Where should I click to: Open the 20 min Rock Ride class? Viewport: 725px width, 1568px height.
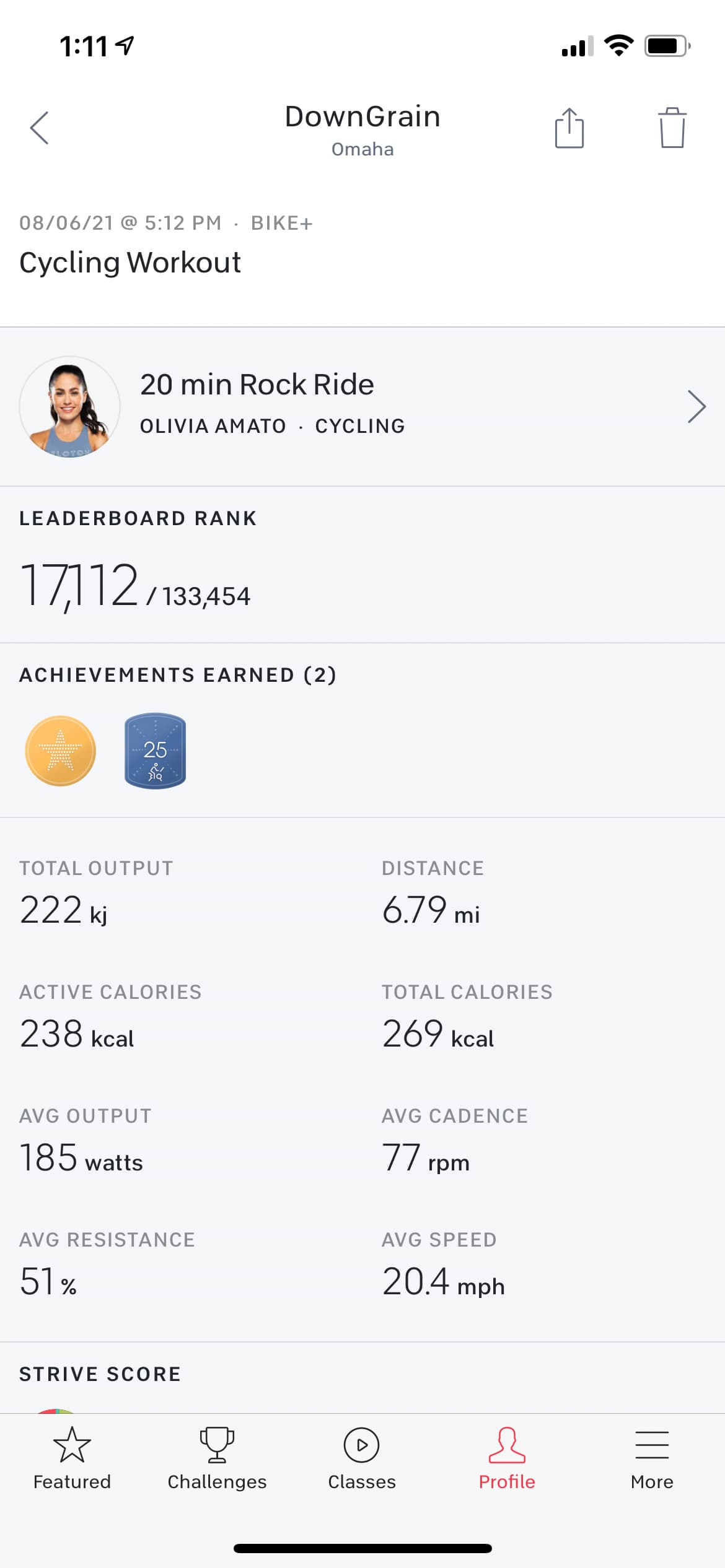tap(362, 406)
